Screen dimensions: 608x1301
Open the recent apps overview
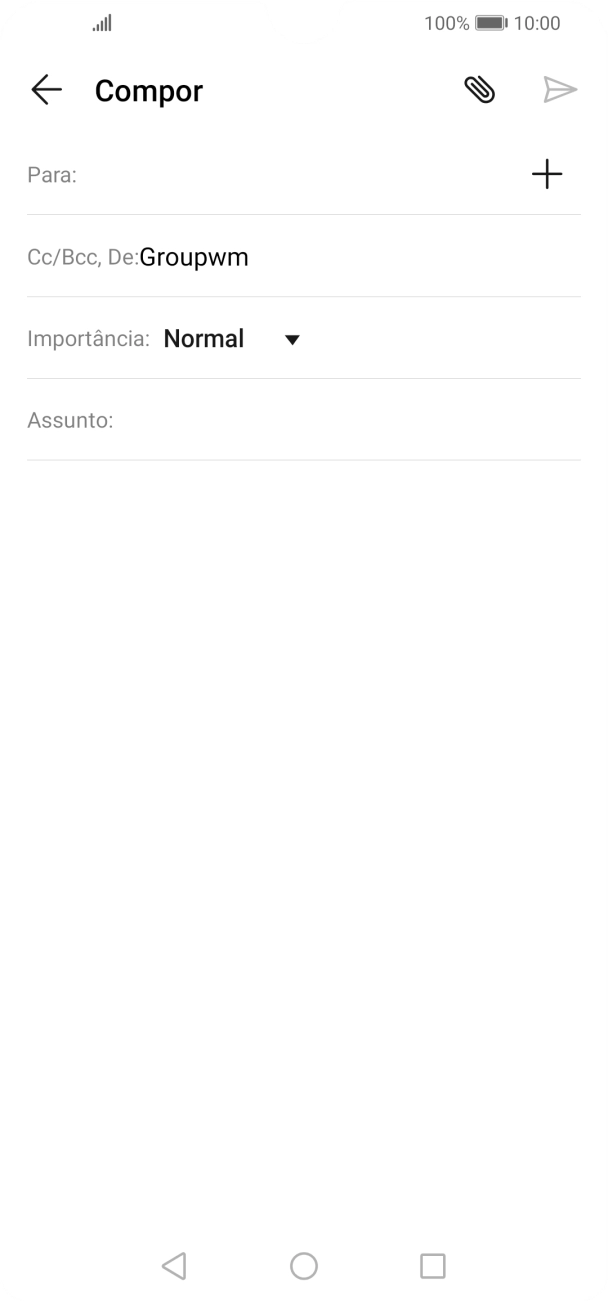click(x=432, y=1266)
